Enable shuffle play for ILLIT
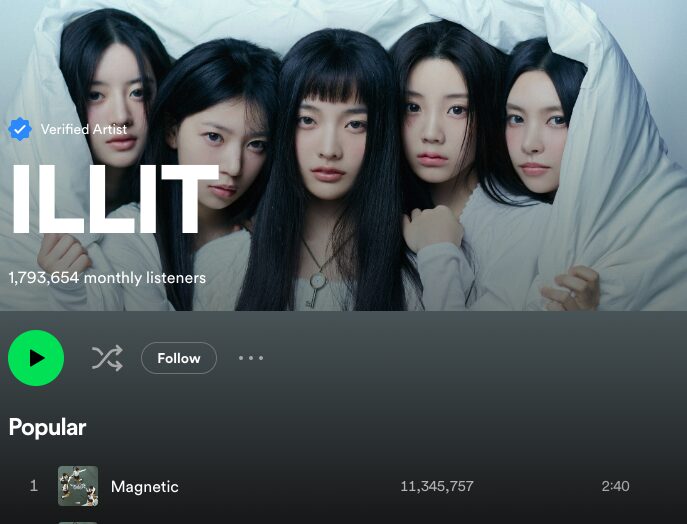 107,358
